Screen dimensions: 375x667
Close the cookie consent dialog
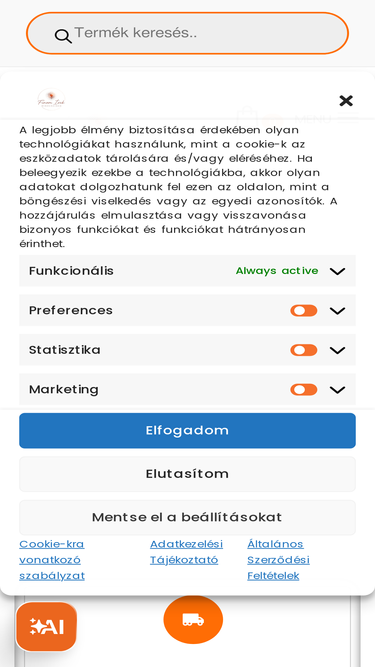point(346,101)
